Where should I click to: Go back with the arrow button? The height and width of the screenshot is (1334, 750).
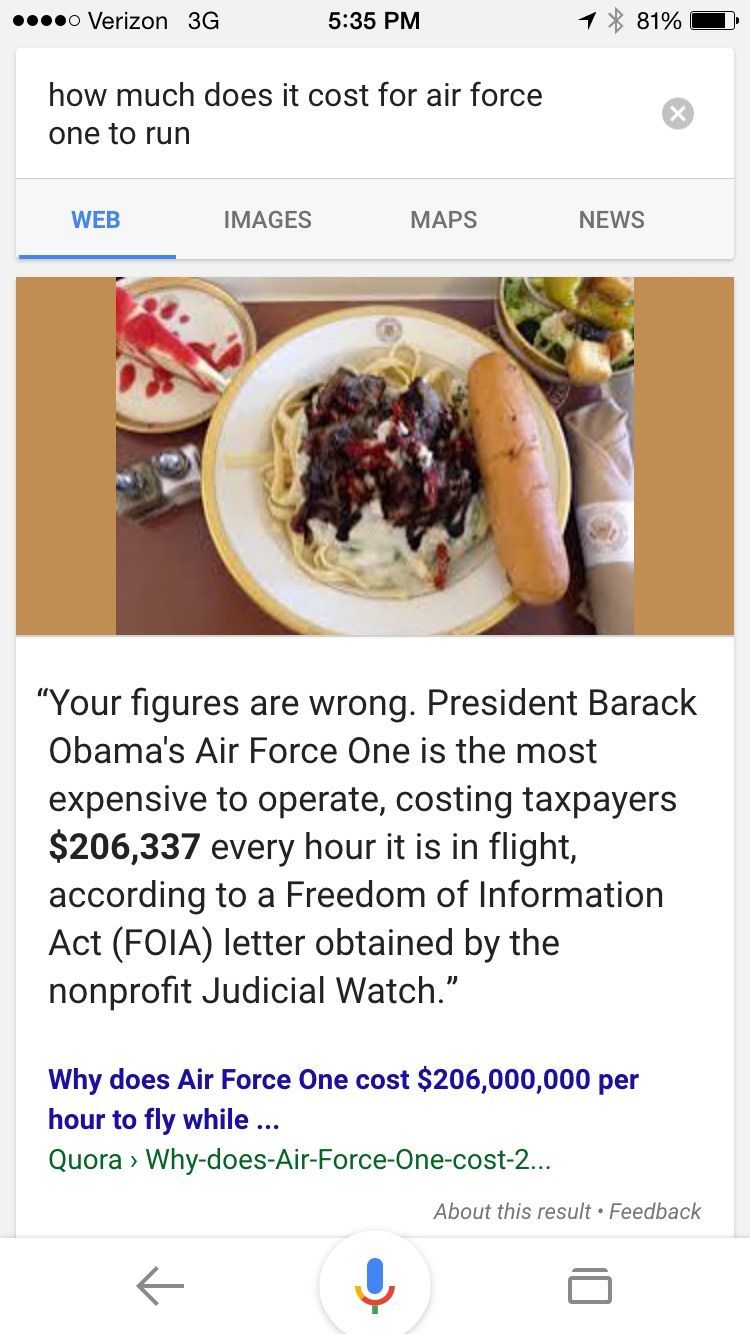[x=160, y=1286]
